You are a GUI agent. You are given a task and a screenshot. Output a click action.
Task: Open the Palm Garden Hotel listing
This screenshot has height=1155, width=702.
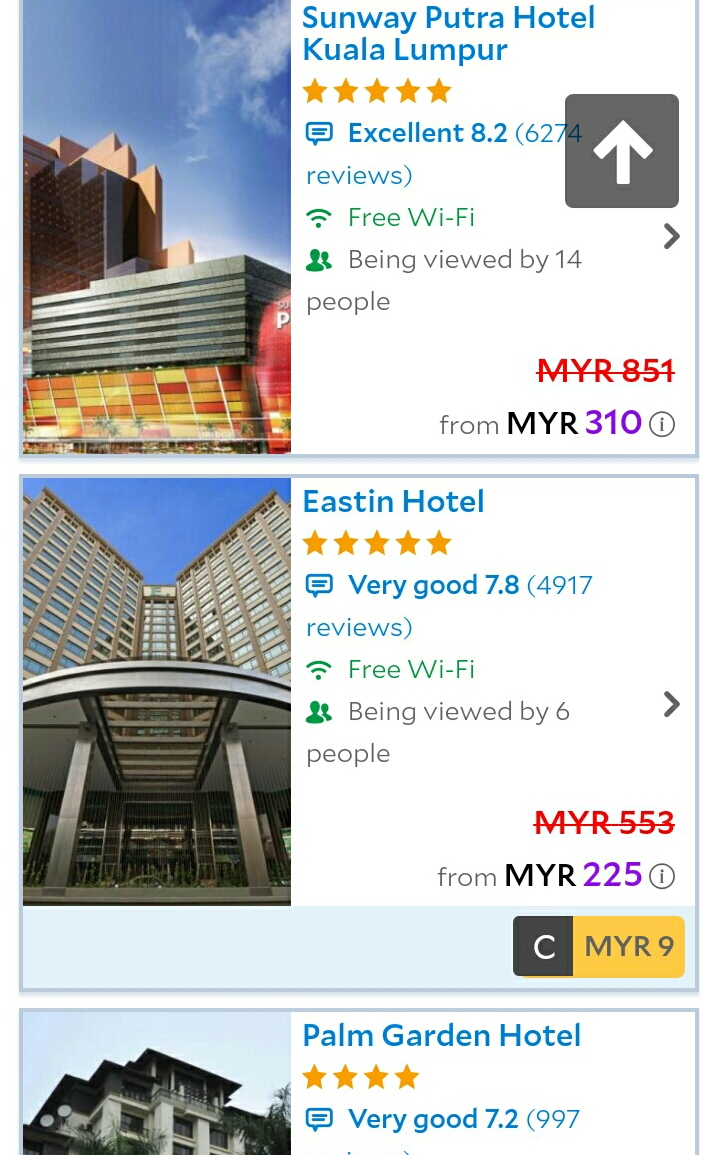[441, 1035]
